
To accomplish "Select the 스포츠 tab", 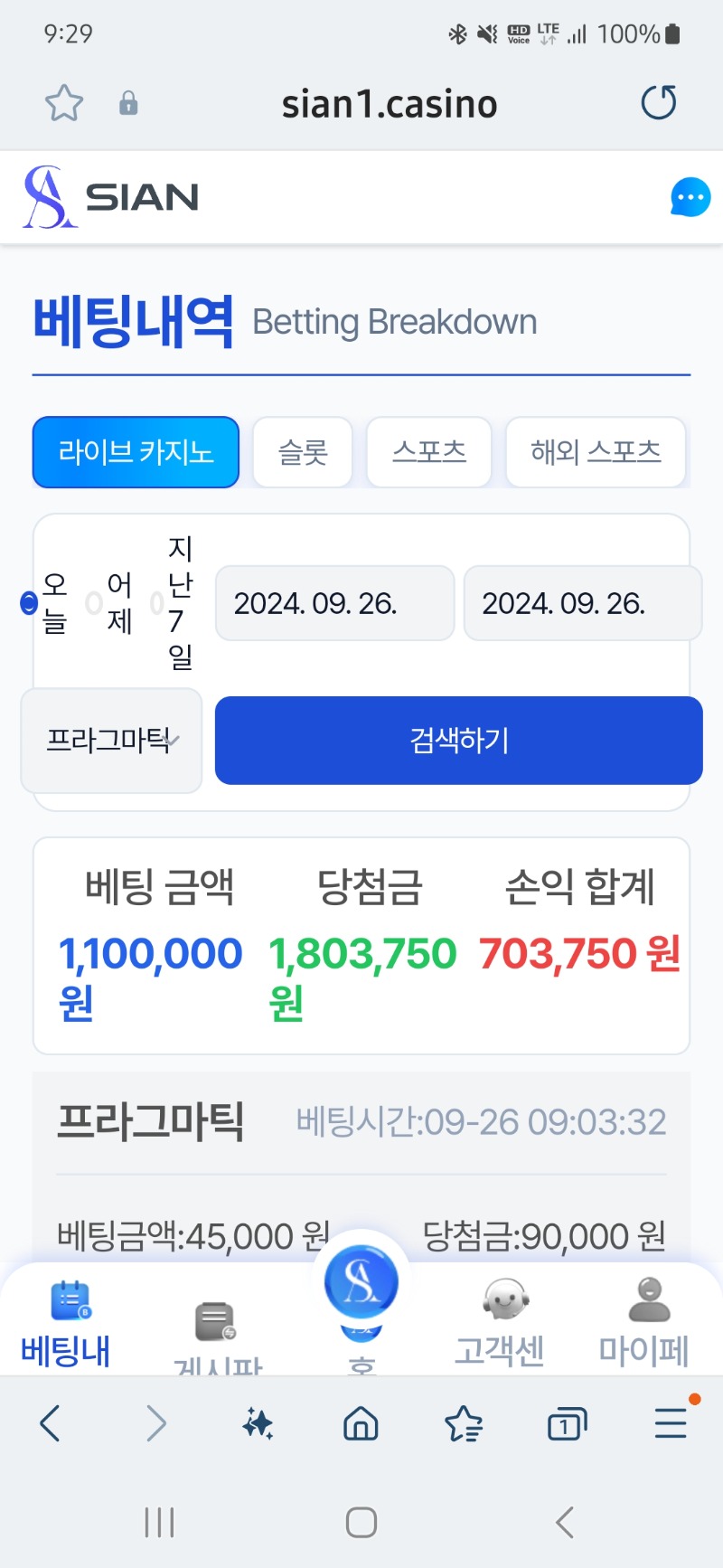I will (429, 452).
